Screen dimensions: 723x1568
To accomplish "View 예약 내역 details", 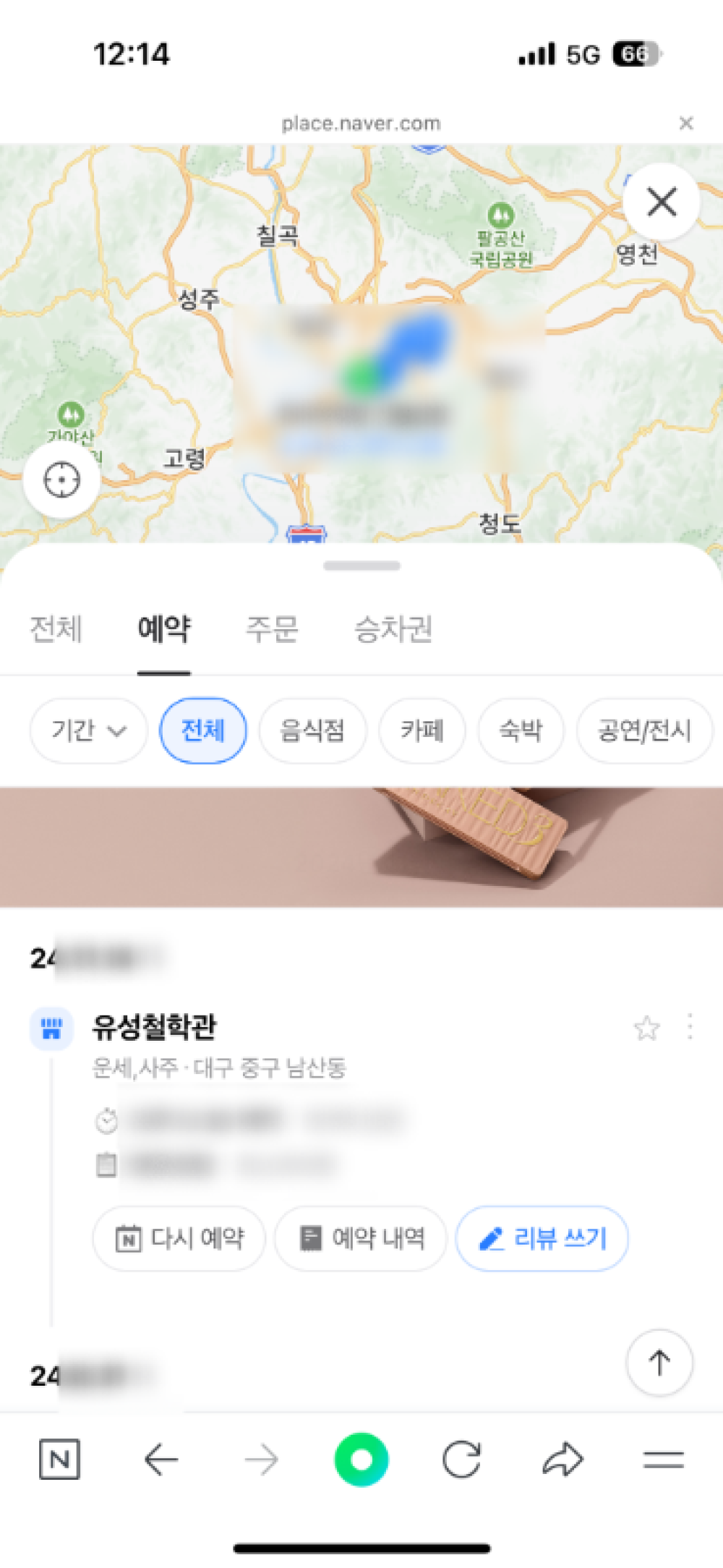I will tap(361, 1238).
